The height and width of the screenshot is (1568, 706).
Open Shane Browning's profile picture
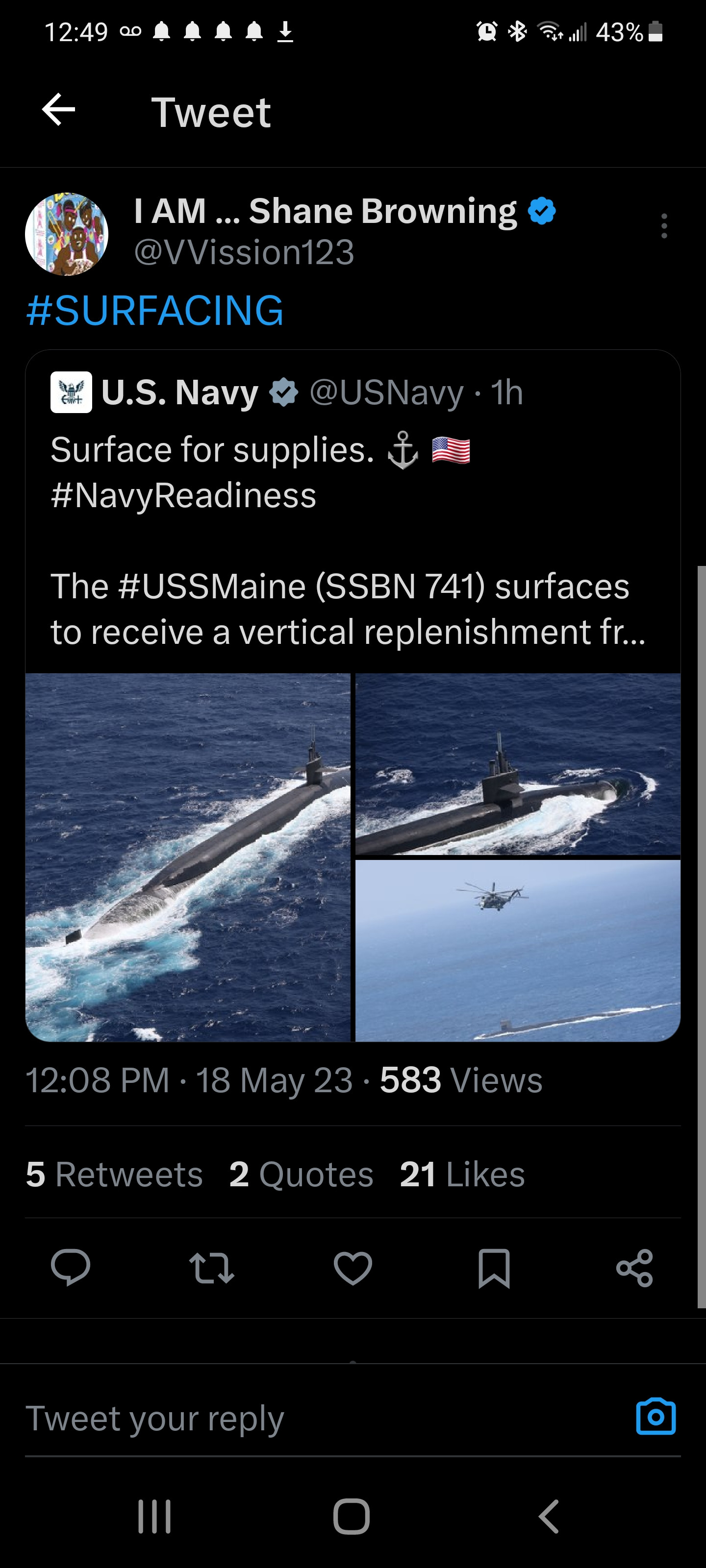66,234
